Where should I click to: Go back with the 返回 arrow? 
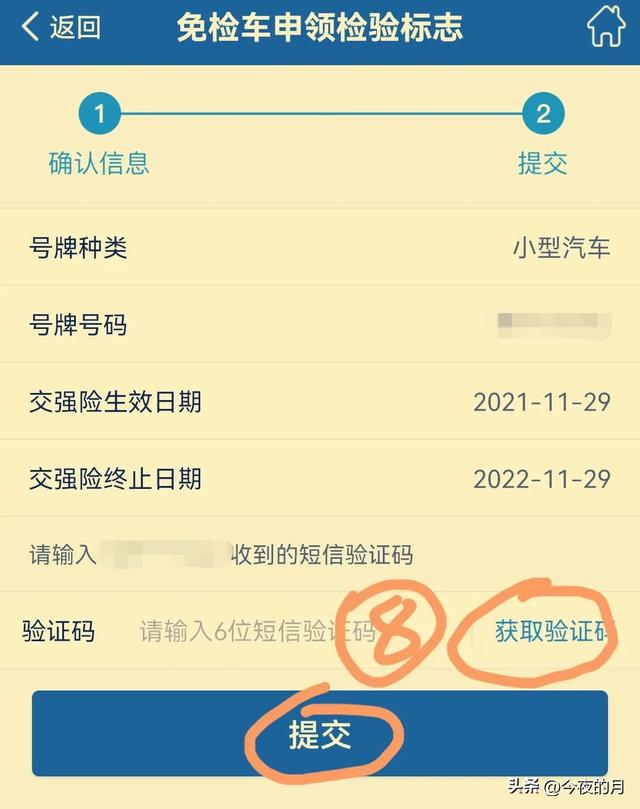tap(60, 27)
